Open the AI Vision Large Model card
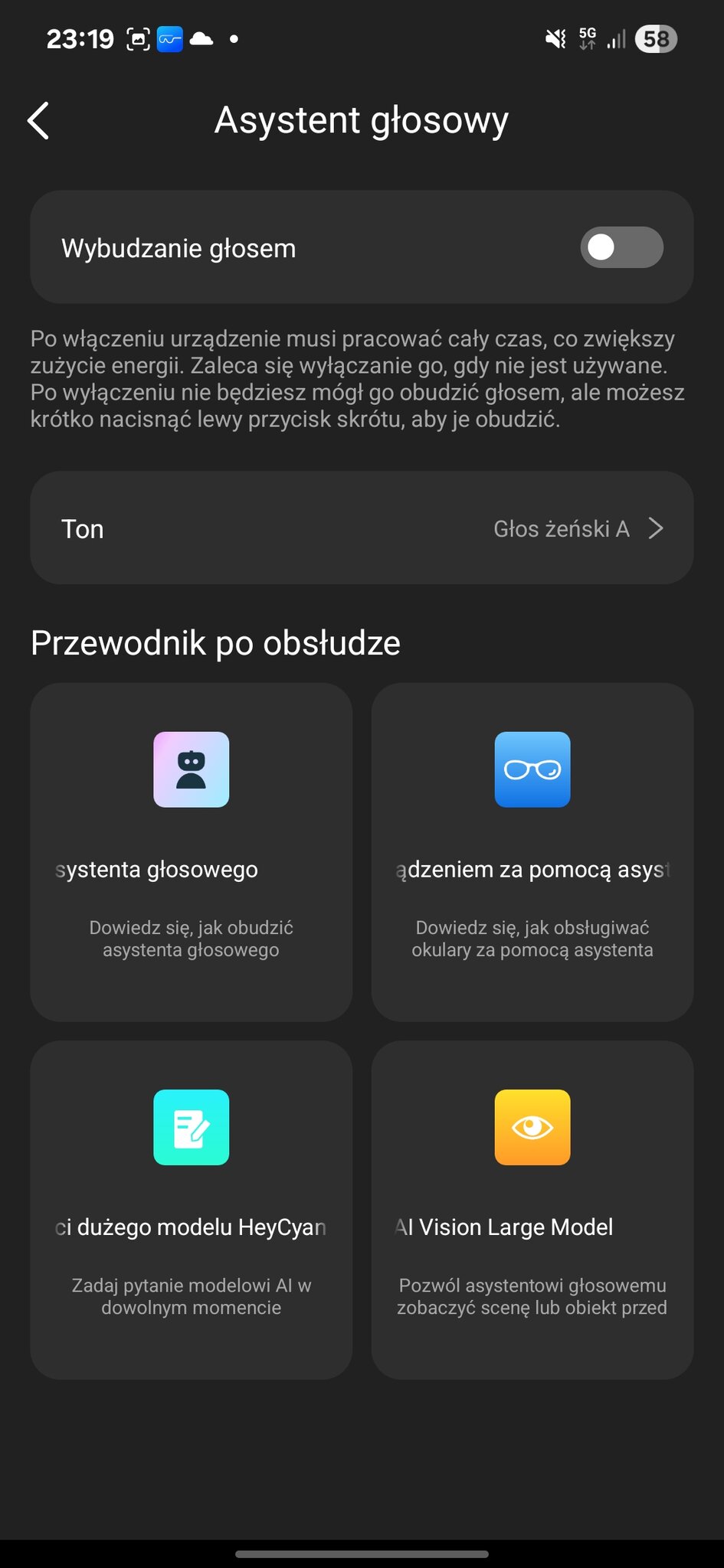This screenshot has height=1568, width=724. pos(532,1209)
